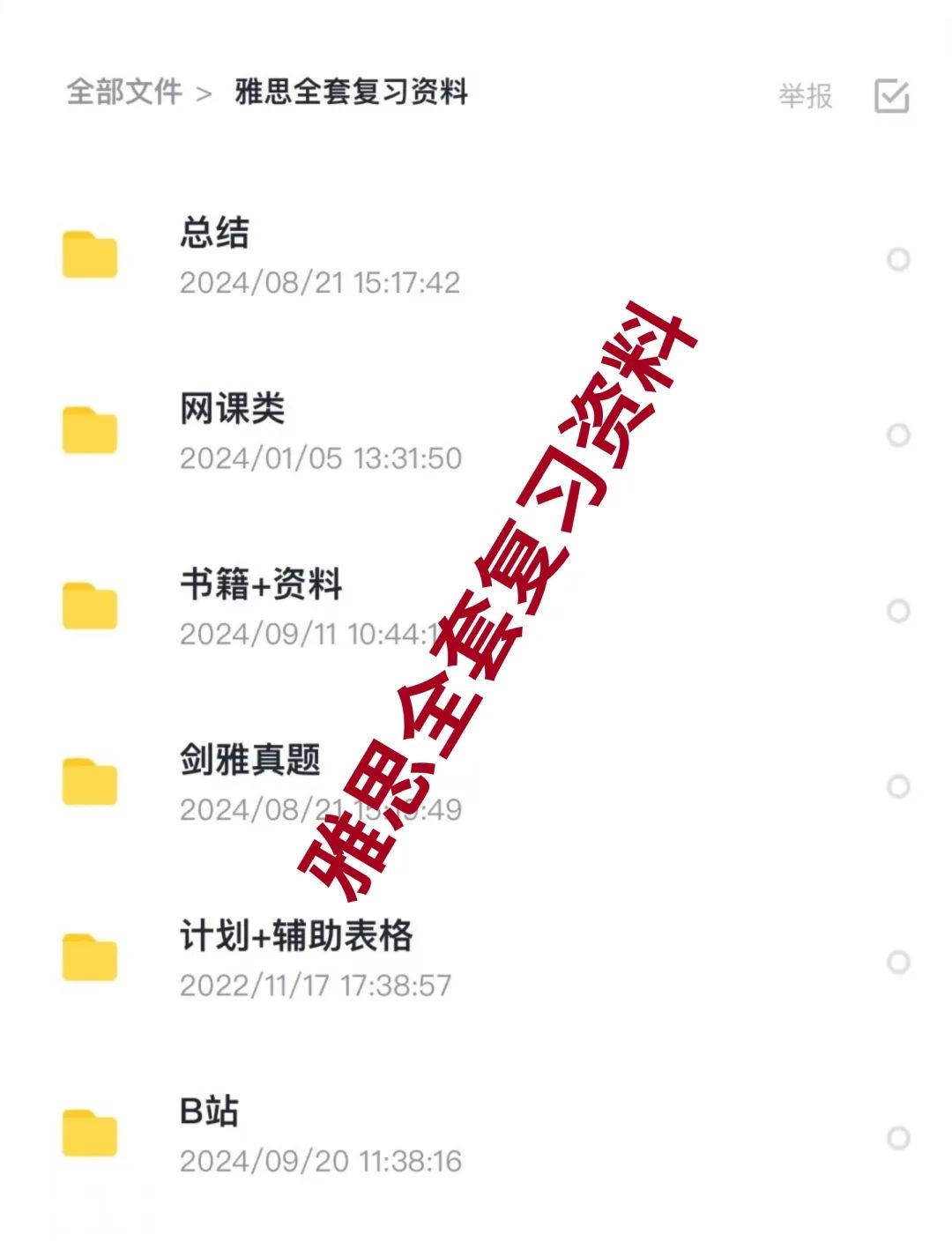Check the circle beside 剑雅真题
The width and height of the screenshot is (952, 1242).
tap(897, 786)
